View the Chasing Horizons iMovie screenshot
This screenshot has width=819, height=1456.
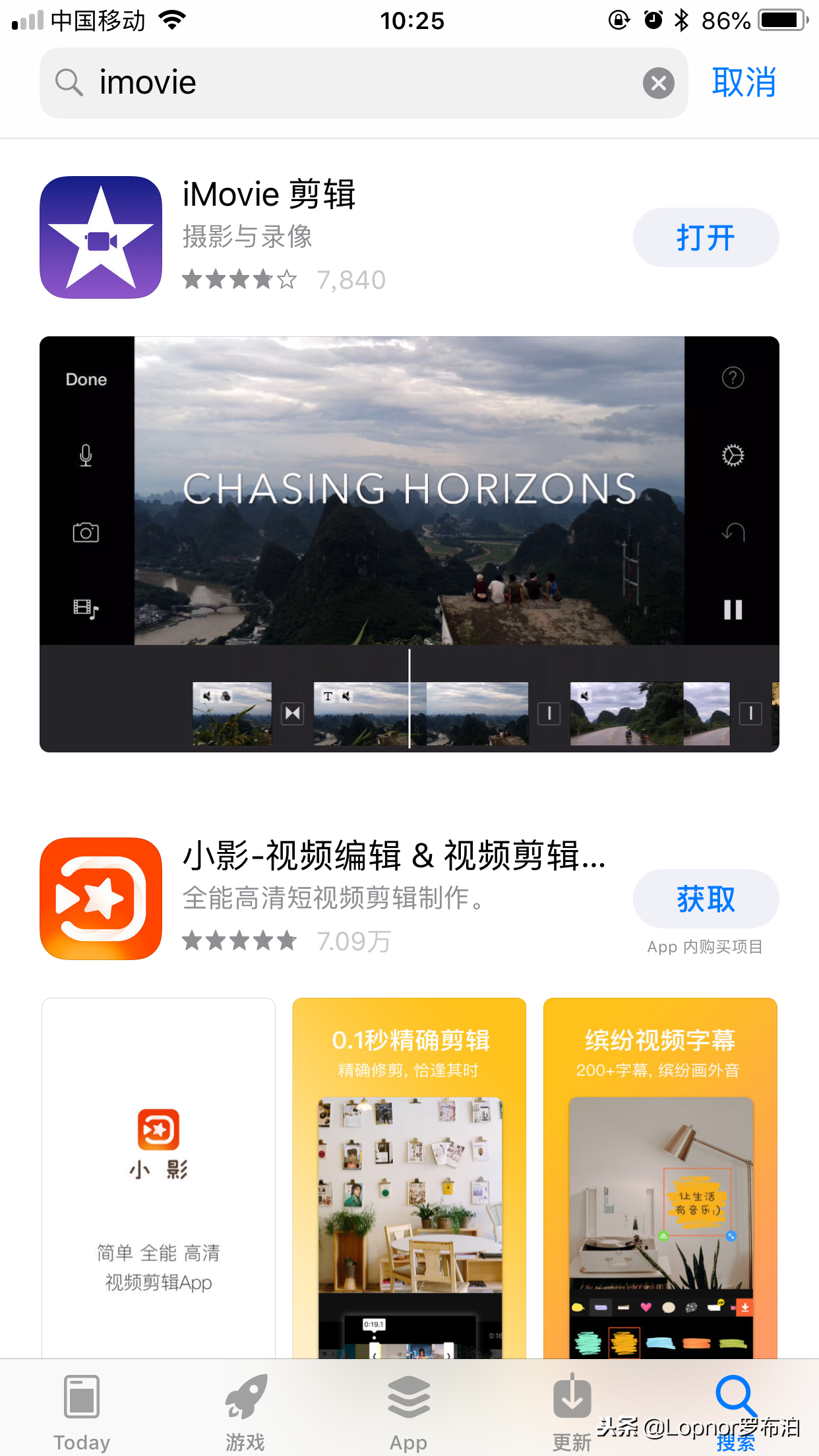click(x=409, y=544)
